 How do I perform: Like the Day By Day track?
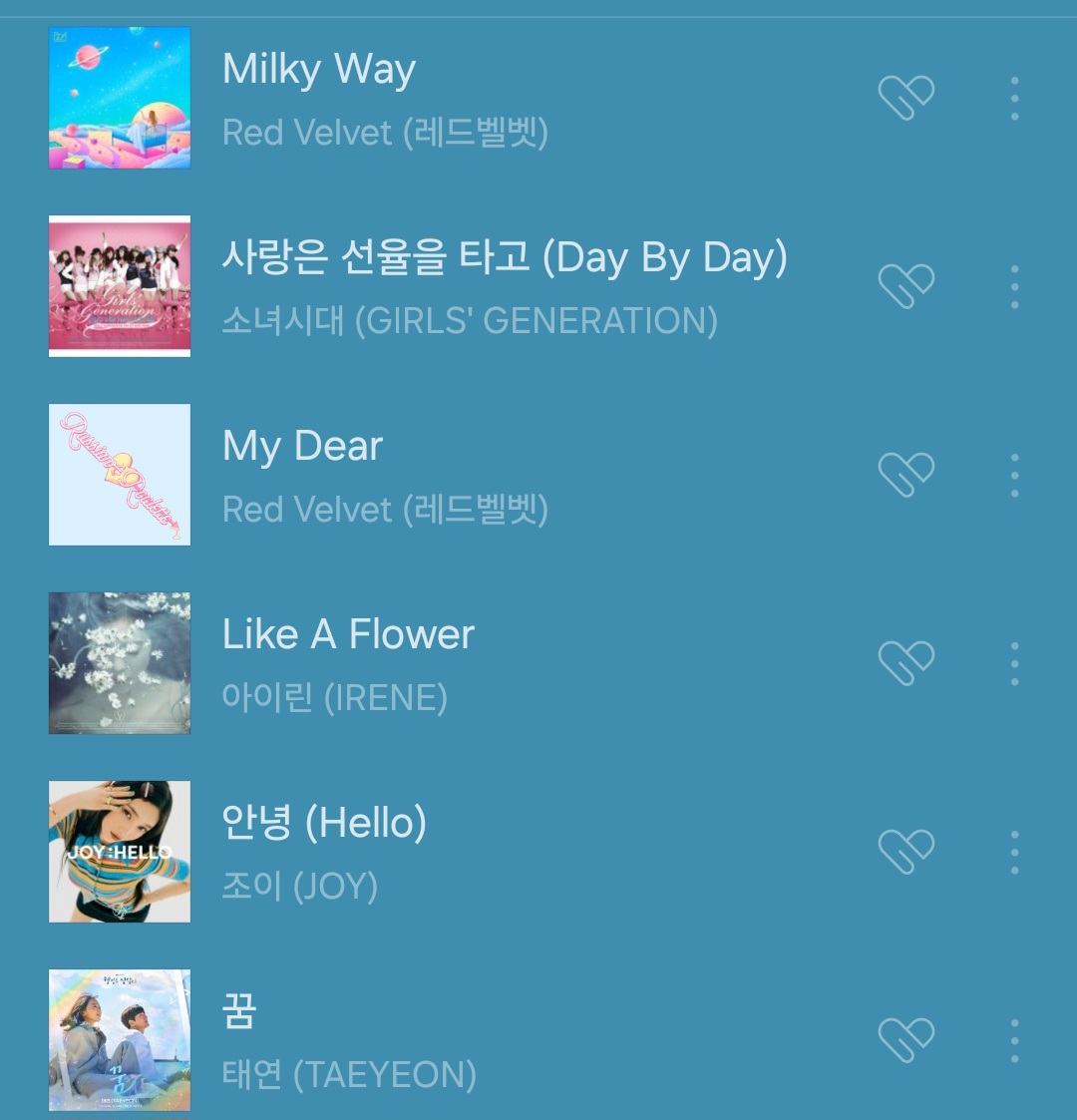pyautogui.click(x=905, y=286)
